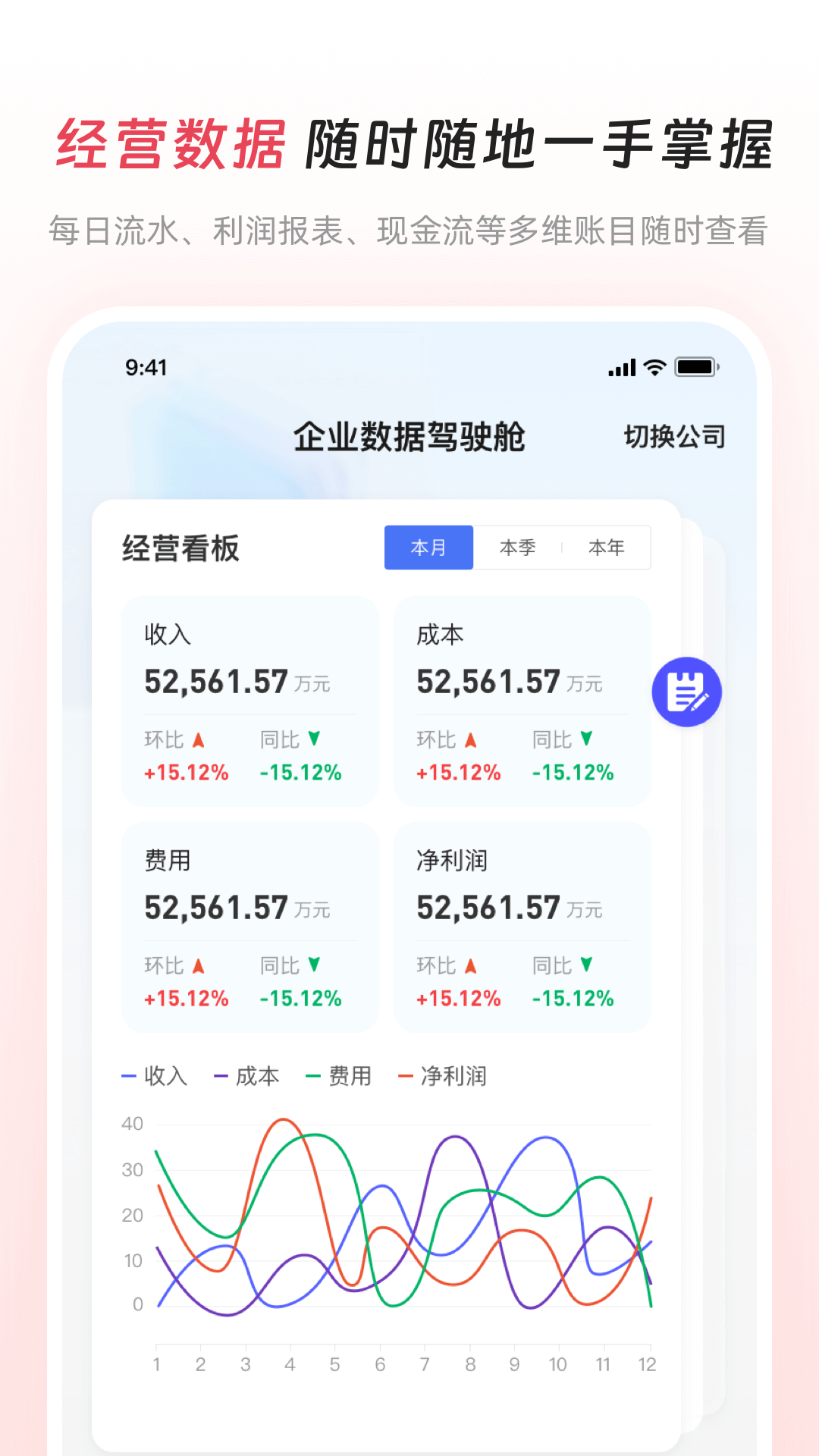The width and height of the screenshot is (819, 1456).
Task: Tap the 收入 52,561.57 value card
Action: (218, 682)
